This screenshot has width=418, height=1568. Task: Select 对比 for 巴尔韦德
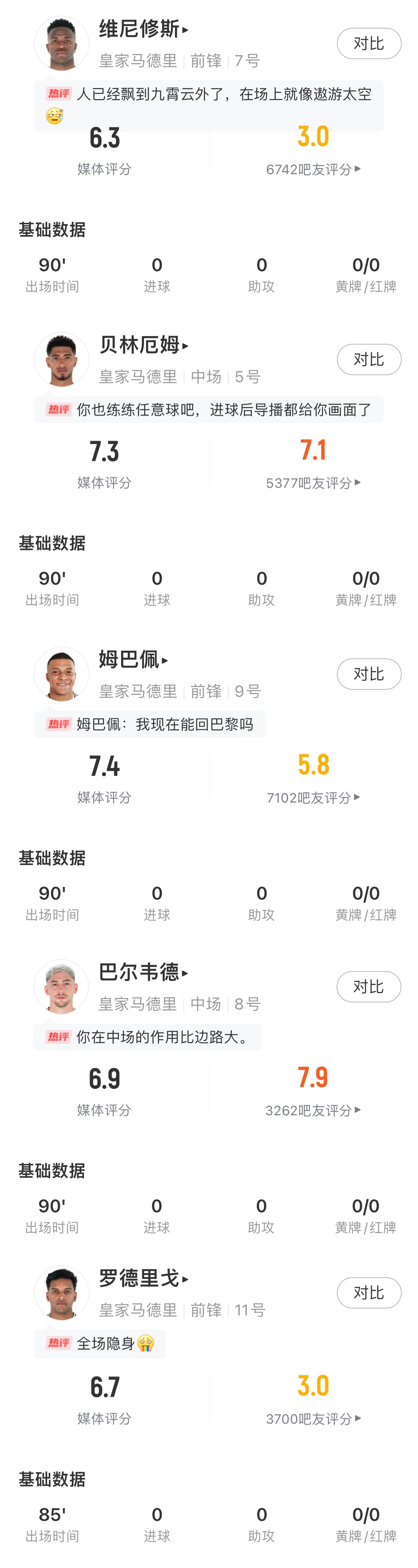[x=369, y=987]
